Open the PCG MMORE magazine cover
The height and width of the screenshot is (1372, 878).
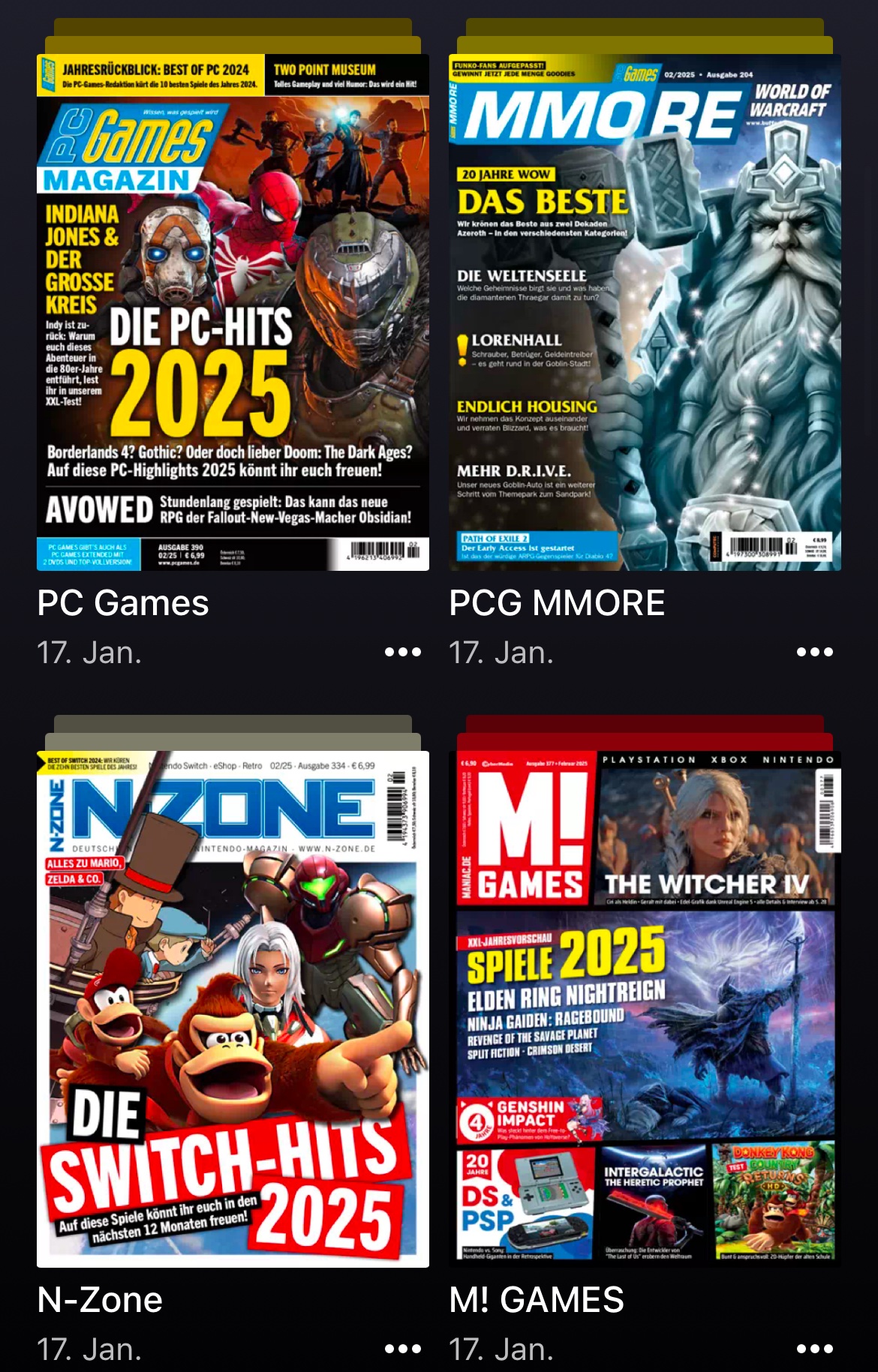point(645,312)
